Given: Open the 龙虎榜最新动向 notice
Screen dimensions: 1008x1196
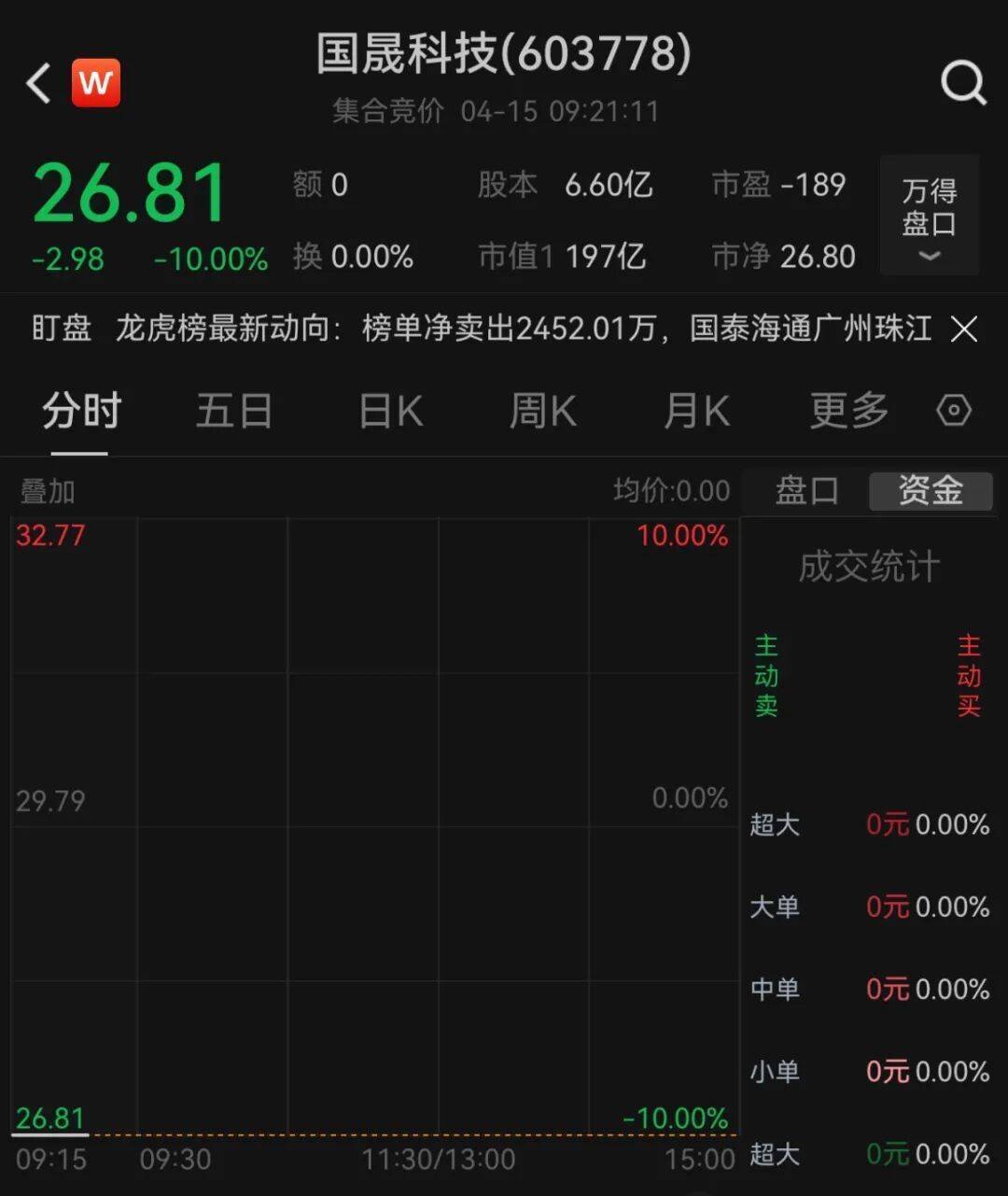Looking at the screenshot, I should tap(523, 329).
